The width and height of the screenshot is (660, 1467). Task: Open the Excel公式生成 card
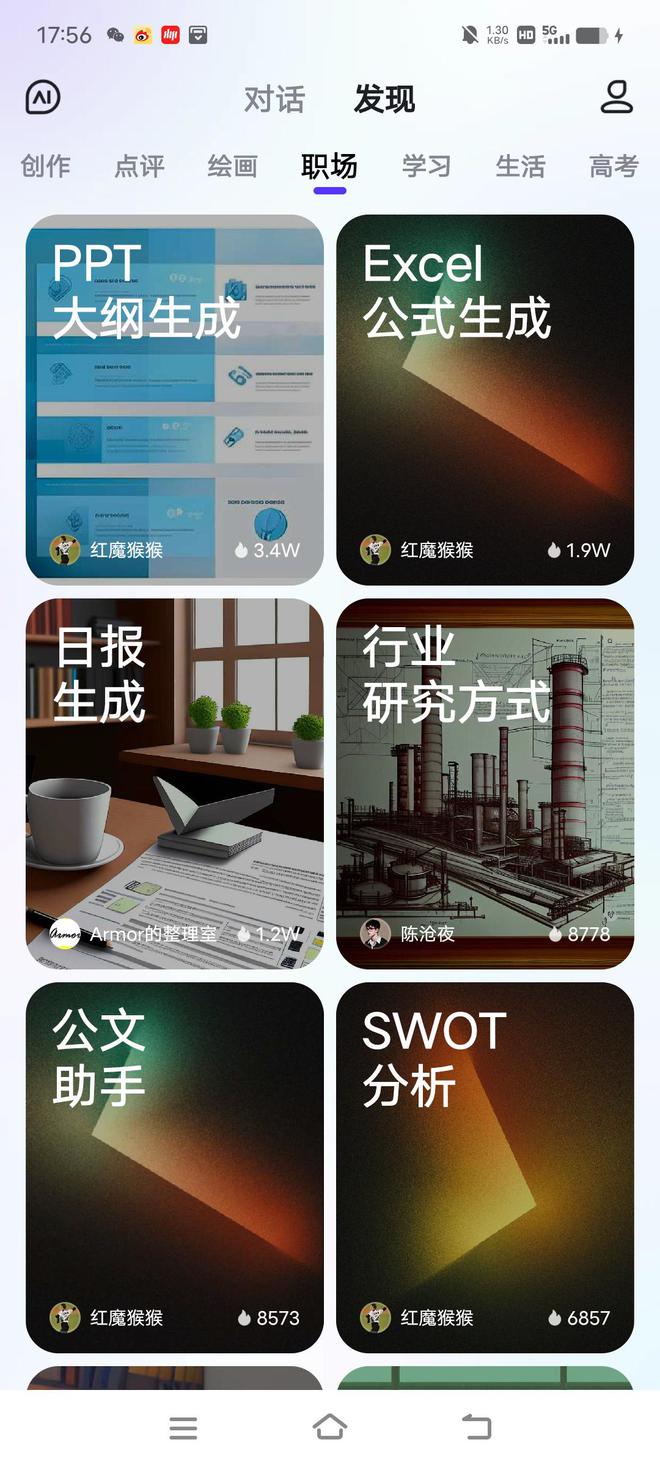(485, 400)
